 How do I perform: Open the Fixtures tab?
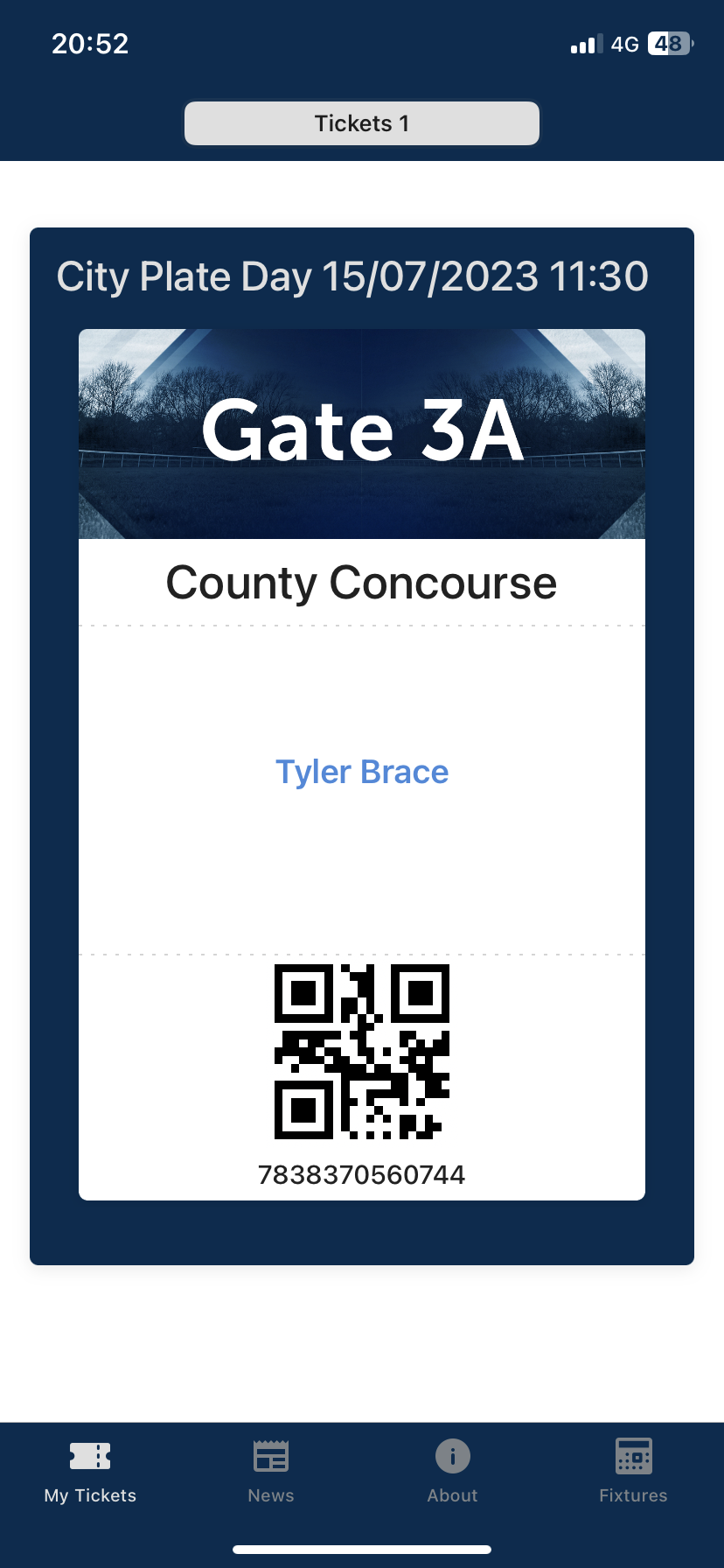pyautogui.click(x=633, y=1472)
